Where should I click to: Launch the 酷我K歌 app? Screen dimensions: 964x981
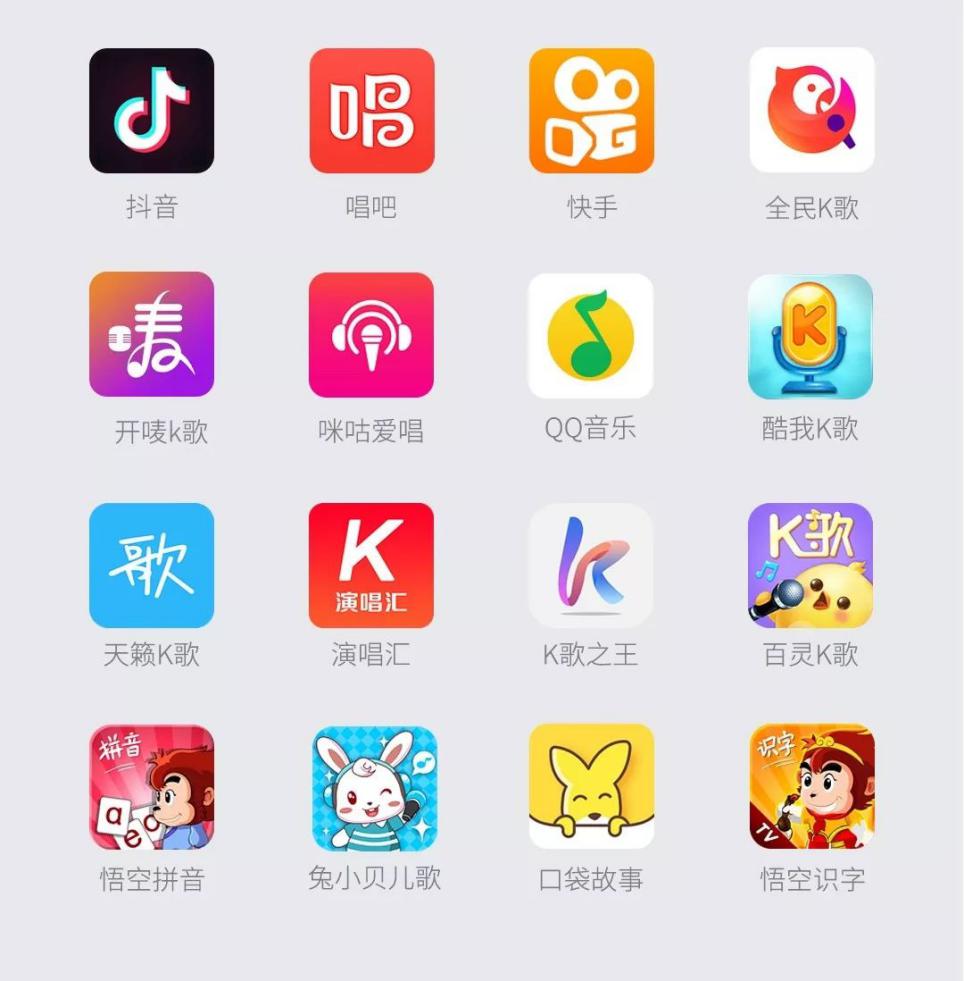[810, 335]
